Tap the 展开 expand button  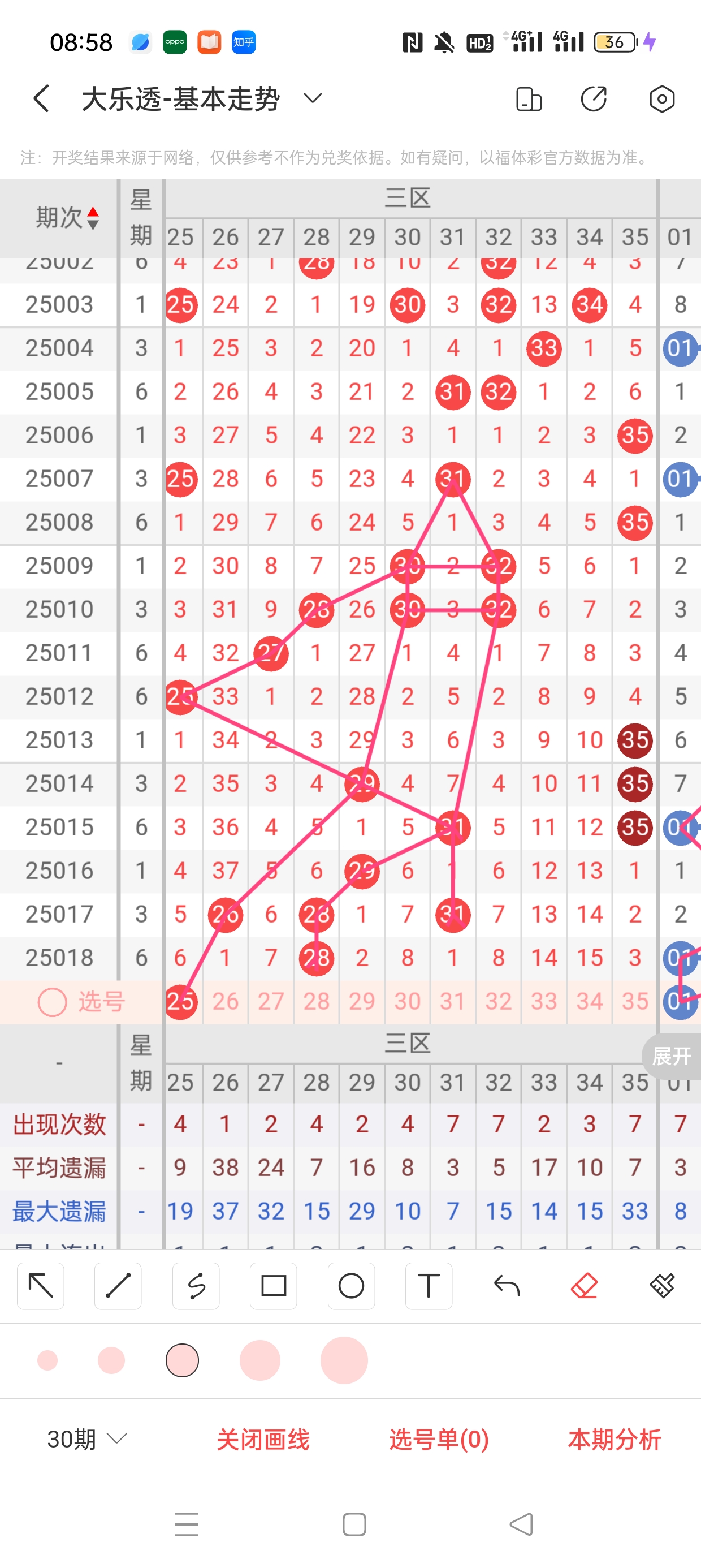[x=671, y=1056]
